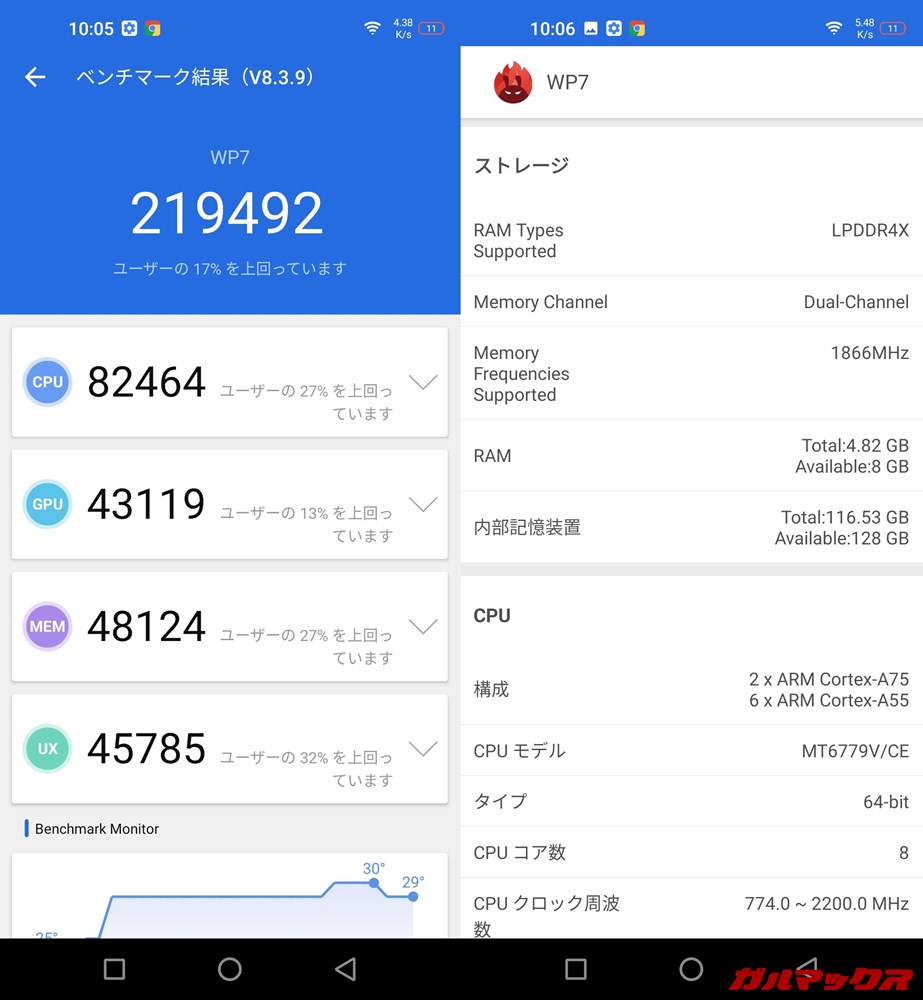Open recent apps with the square button

(115, 968)
